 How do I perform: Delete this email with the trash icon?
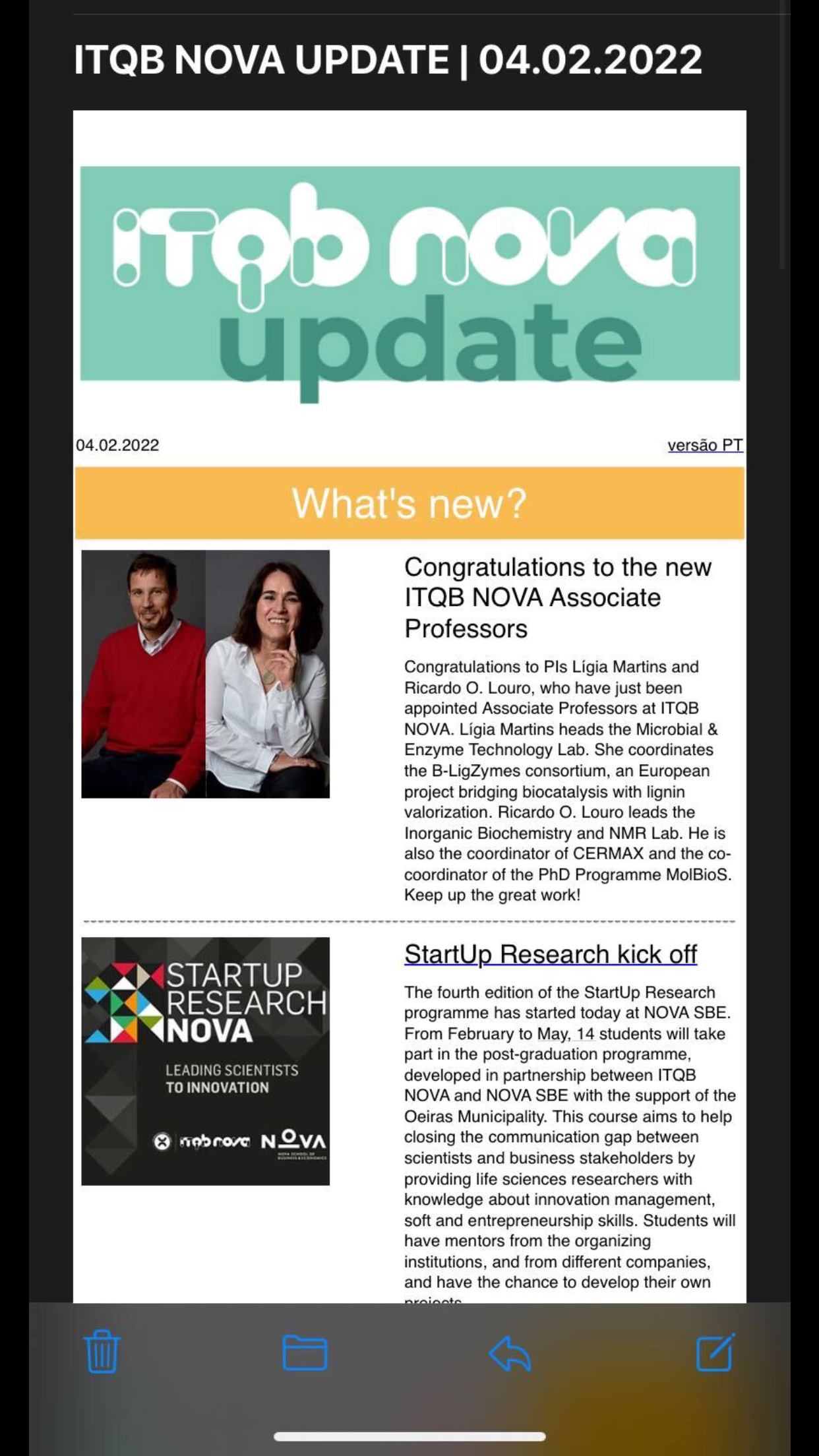click(102, 1352)
